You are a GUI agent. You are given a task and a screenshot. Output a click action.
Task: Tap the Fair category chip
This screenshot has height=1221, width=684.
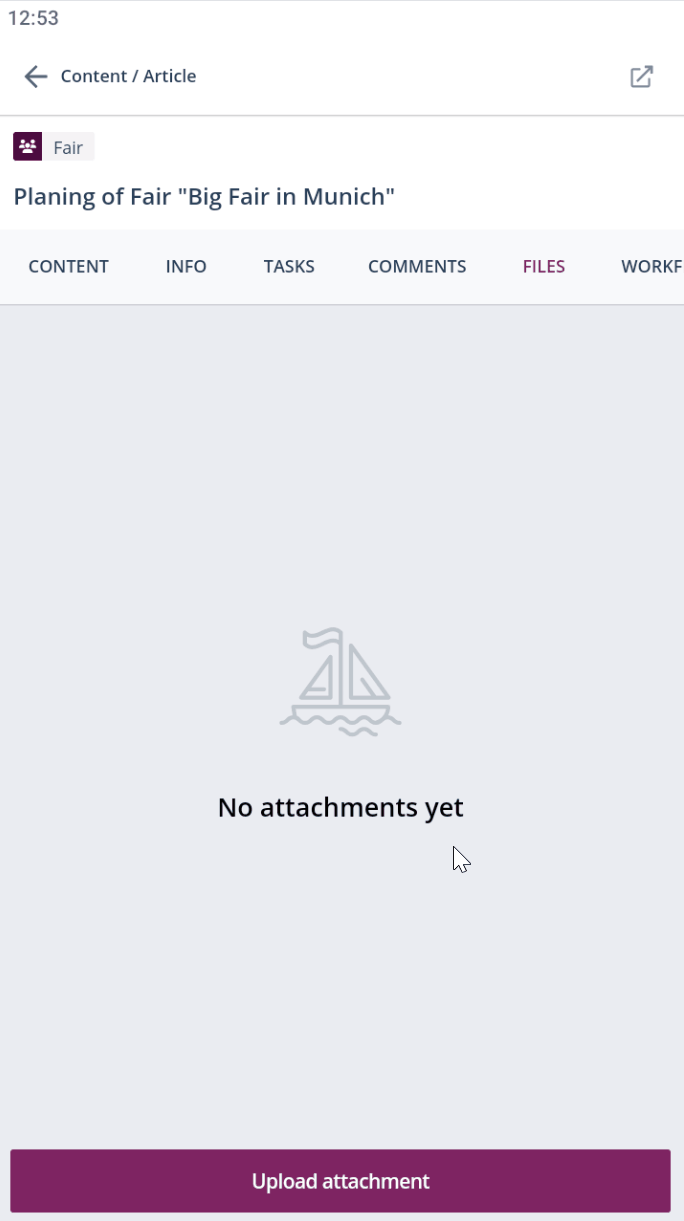54,147
